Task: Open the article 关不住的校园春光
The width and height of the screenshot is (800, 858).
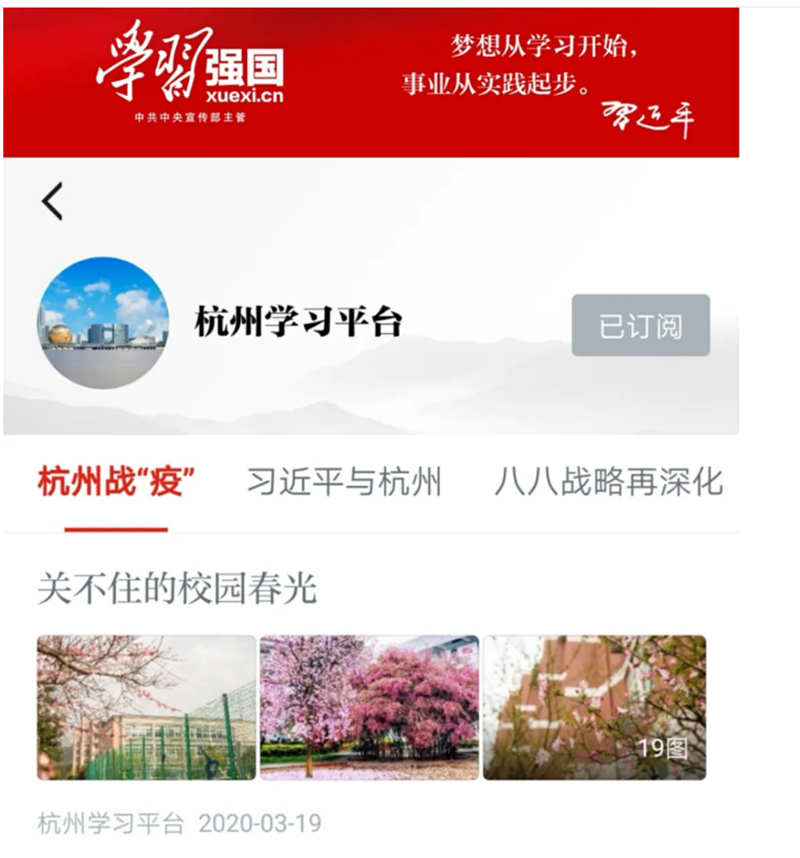Action: [177, 589]
